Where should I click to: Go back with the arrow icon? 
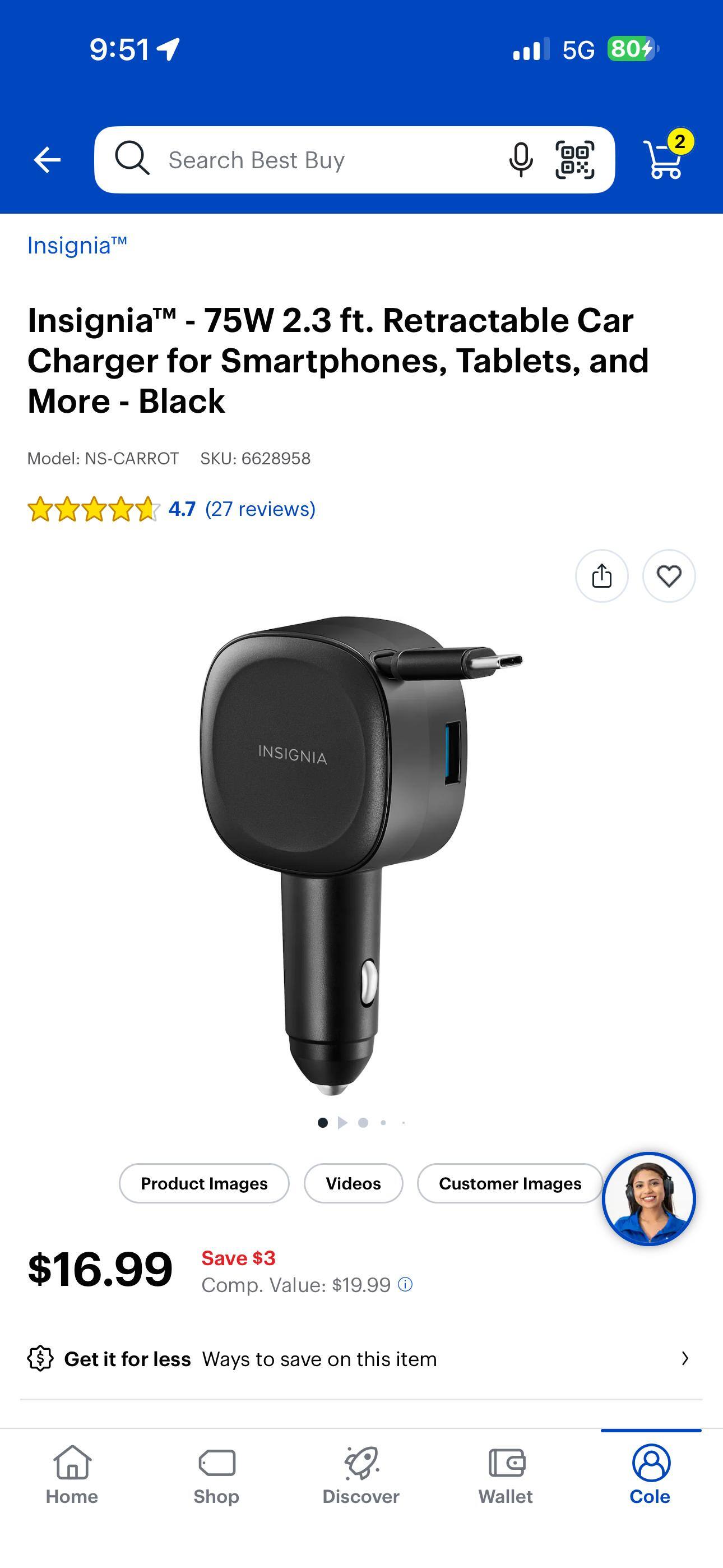point(47,160)
